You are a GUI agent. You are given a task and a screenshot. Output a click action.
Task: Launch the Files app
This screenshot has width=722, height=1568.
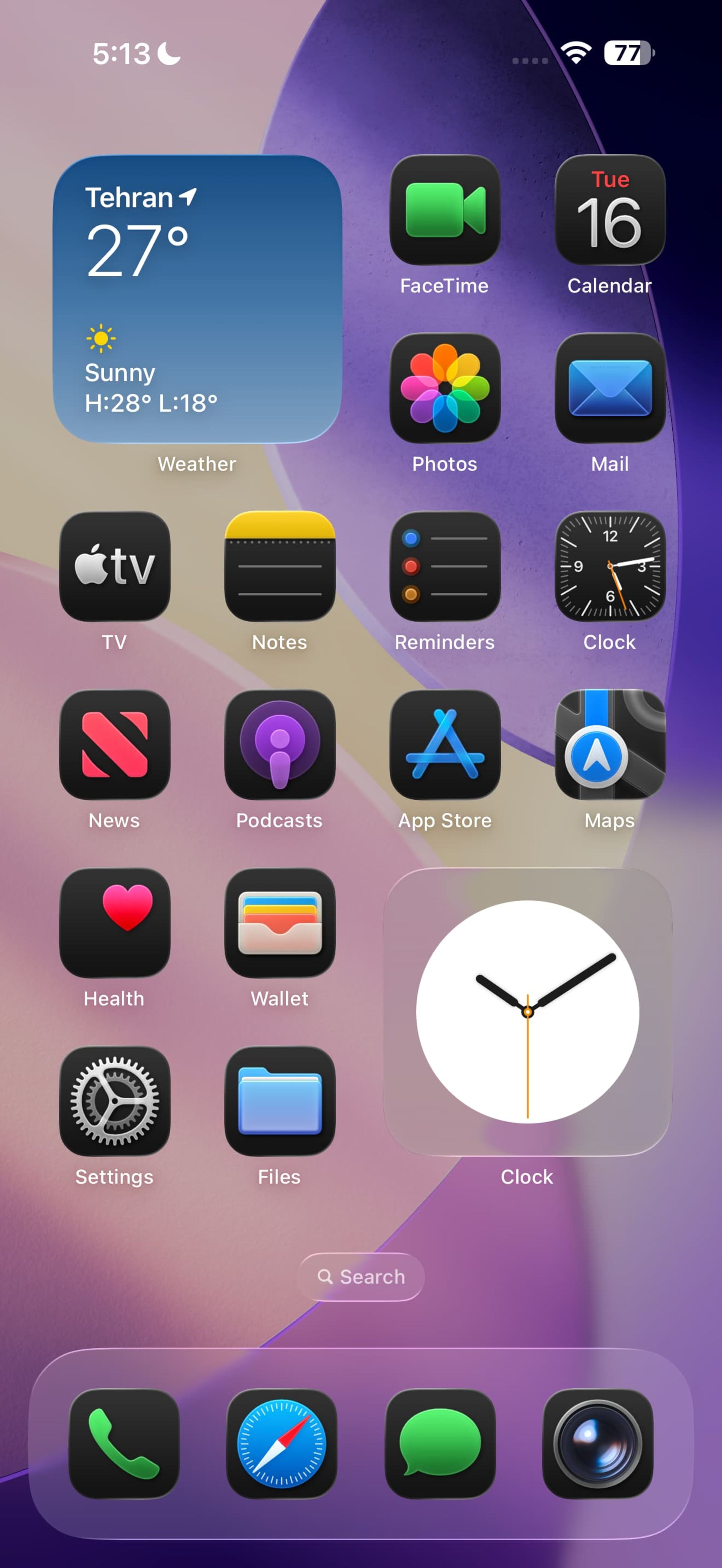click(x=279, y=1101)
